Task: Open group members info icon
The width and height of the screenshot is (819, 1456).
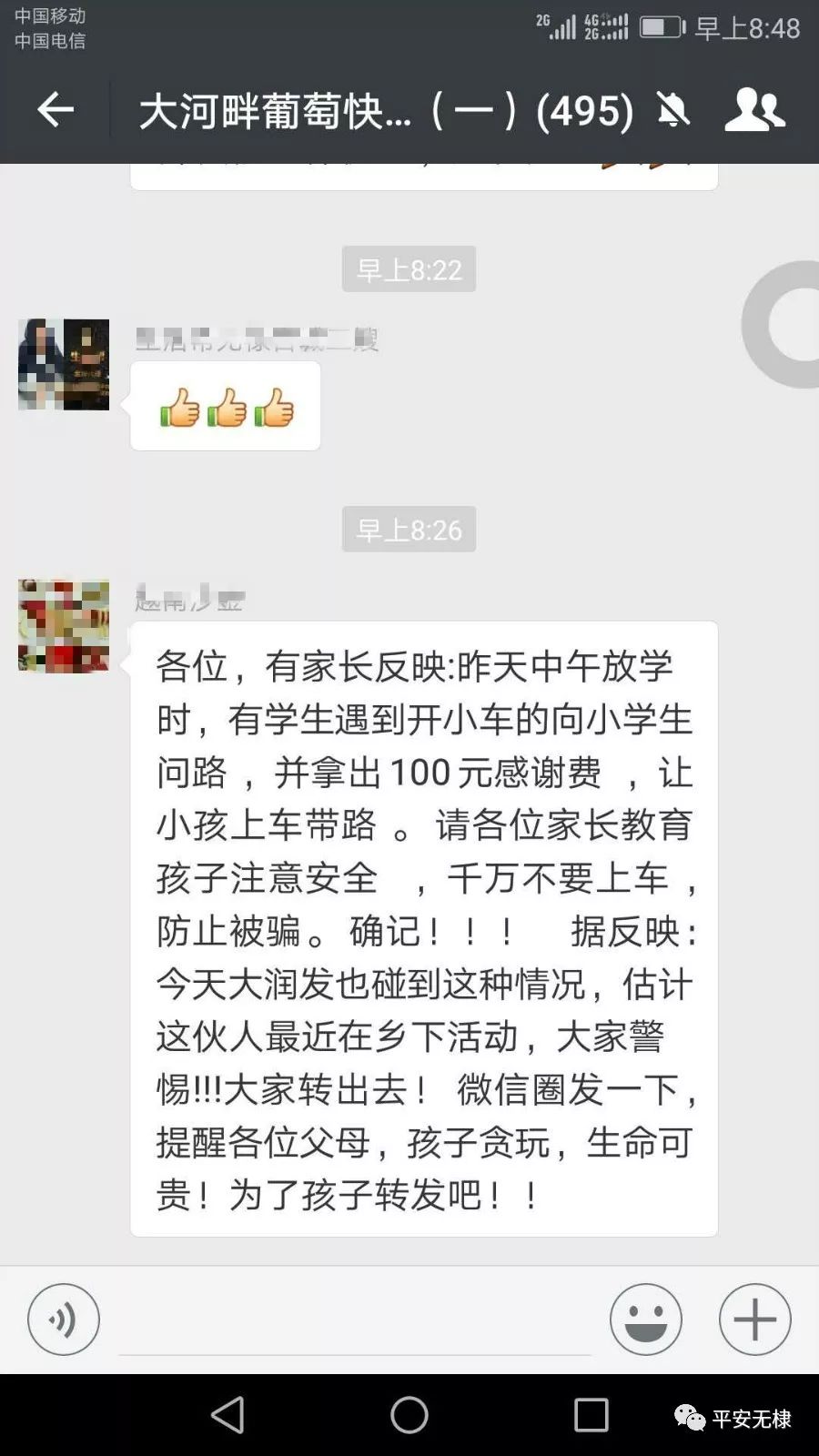Action: pos(754,110)
